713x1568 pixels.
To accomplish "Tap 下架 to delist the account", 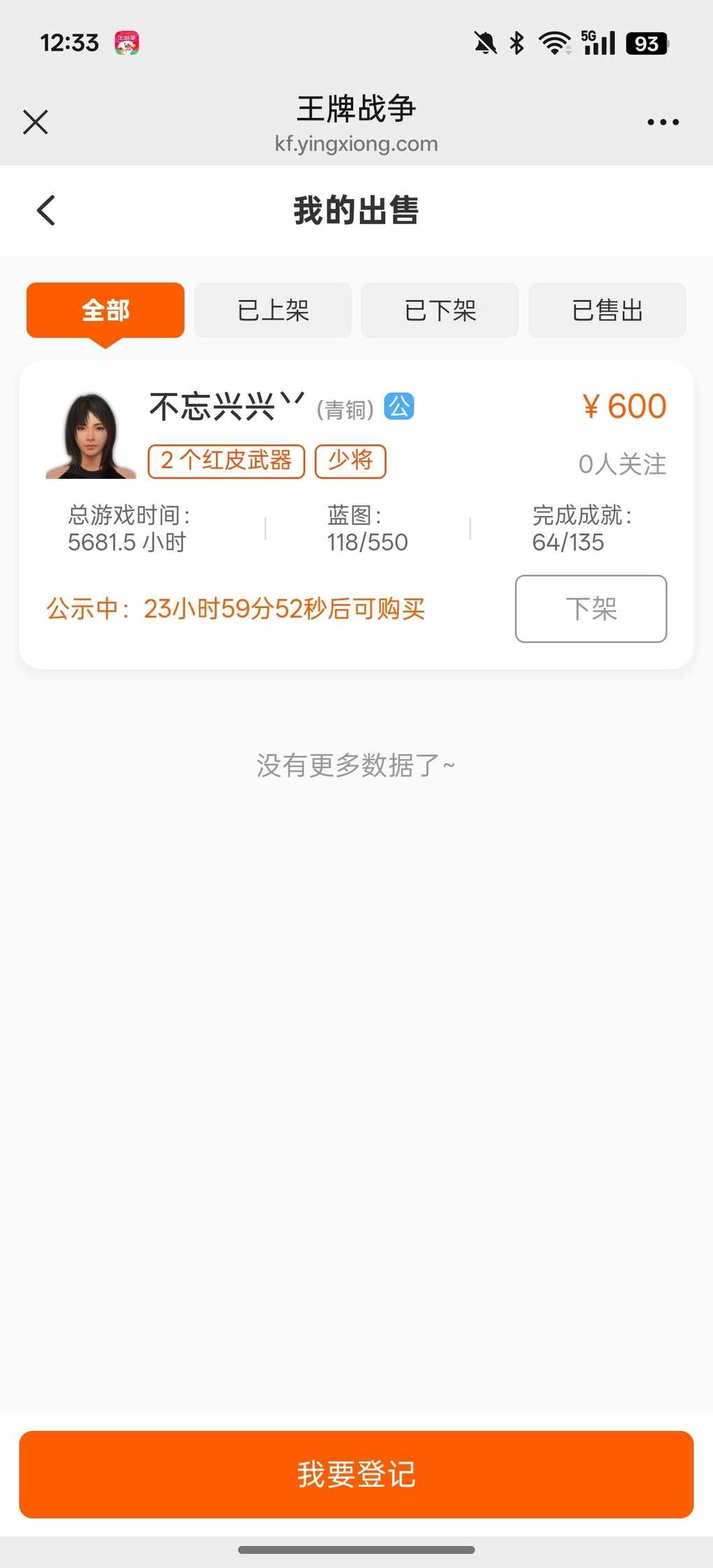I will (x=591, y=609).
